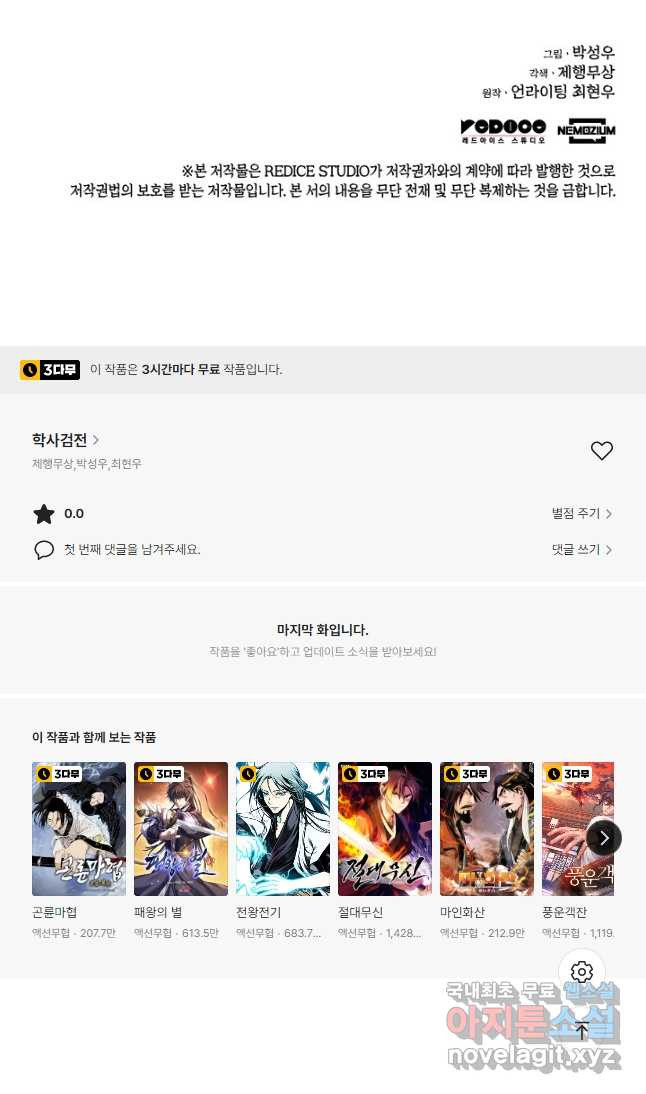Open the 학사검전 series page

point(66,440)
